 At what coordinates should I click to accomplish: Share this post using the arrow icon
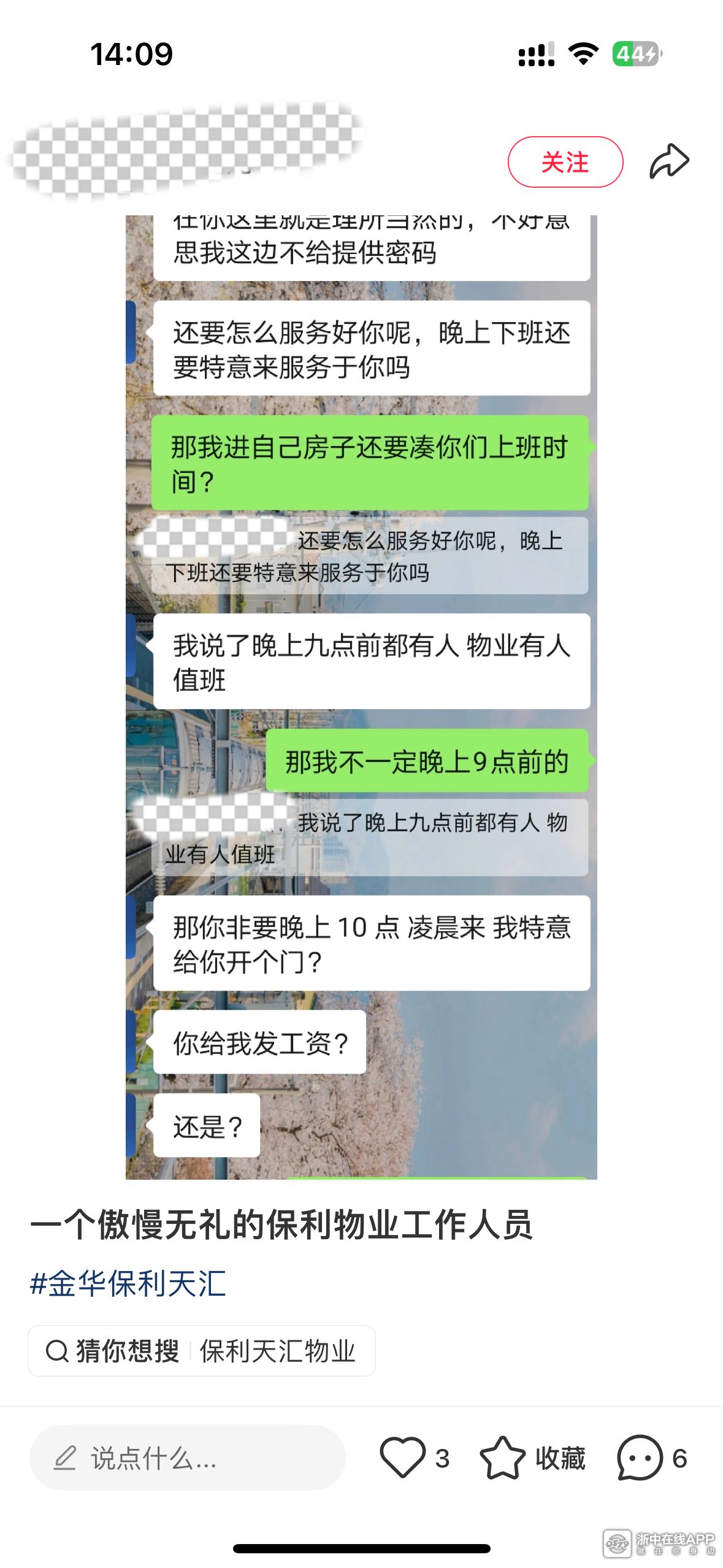(x=669, y=161)
